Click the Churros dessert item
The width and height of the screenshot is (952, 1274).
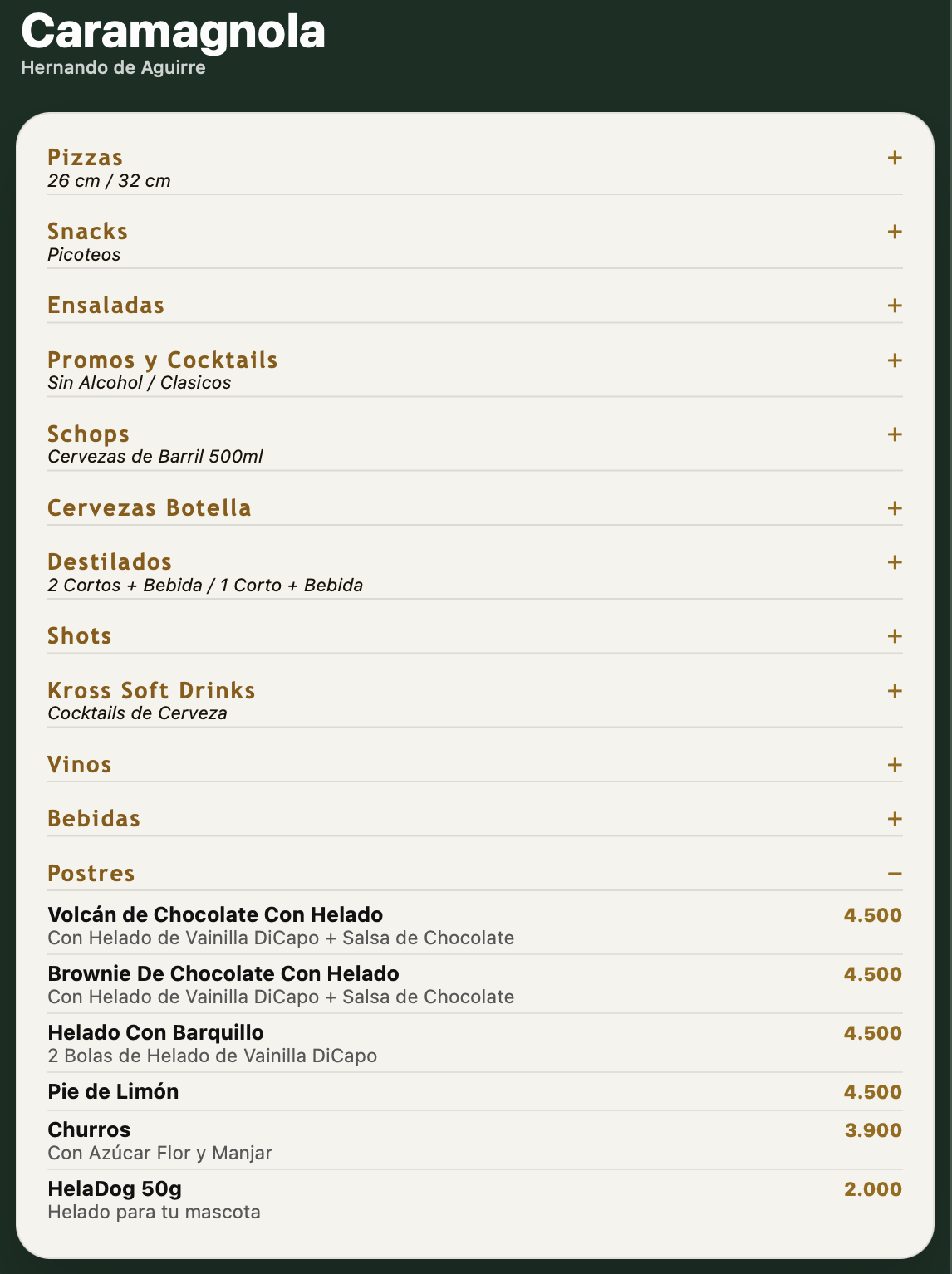(x=89, y=1129)
